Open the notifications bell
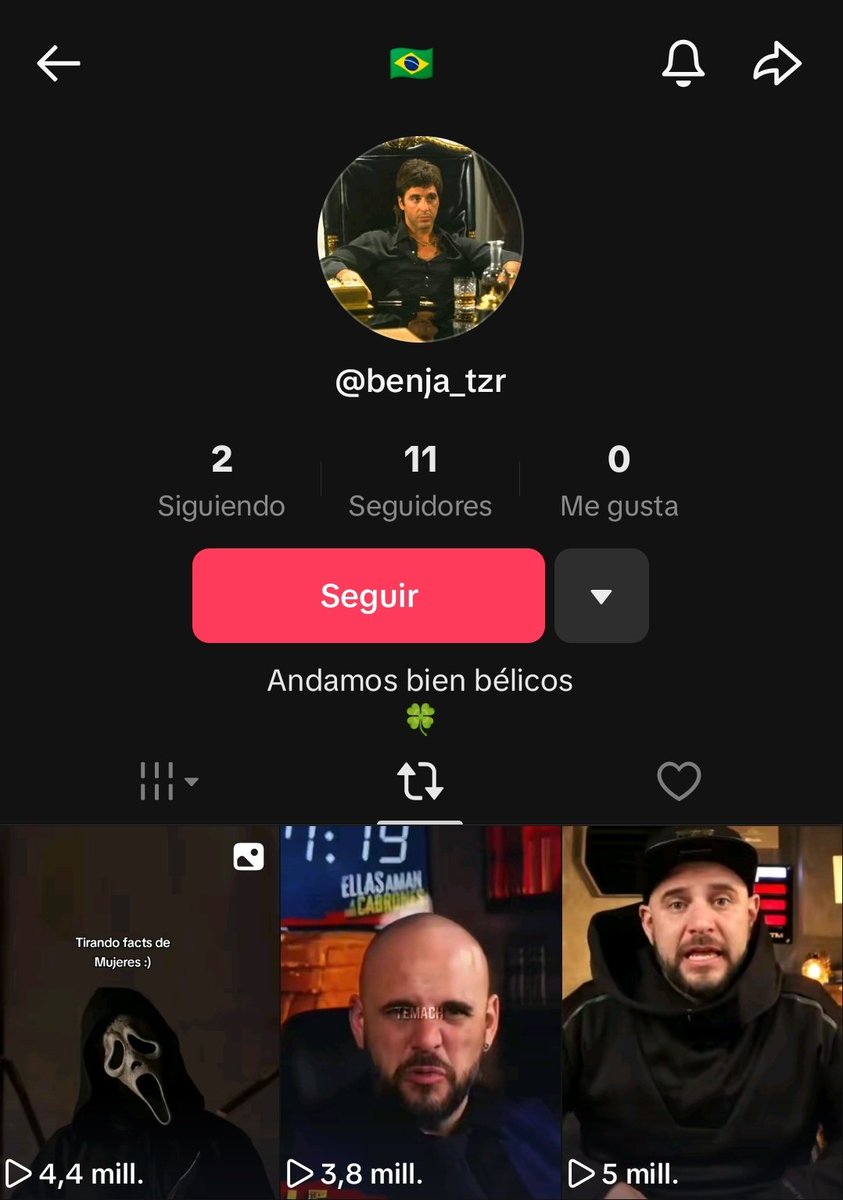The image size is (843, 1200). tap(684, 64)
